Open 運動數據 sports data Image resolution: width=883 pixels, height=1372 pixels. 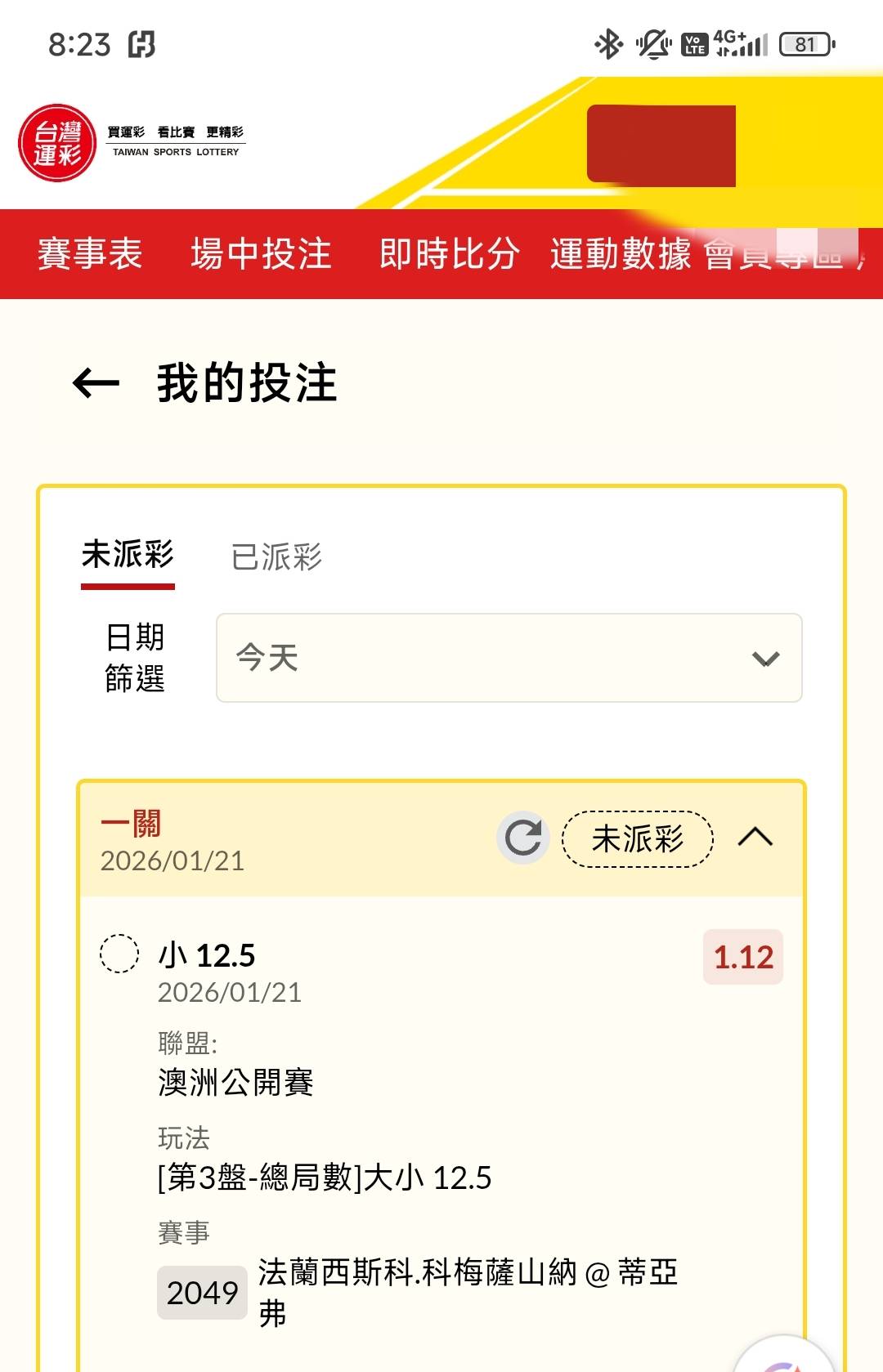pos(621,254)
